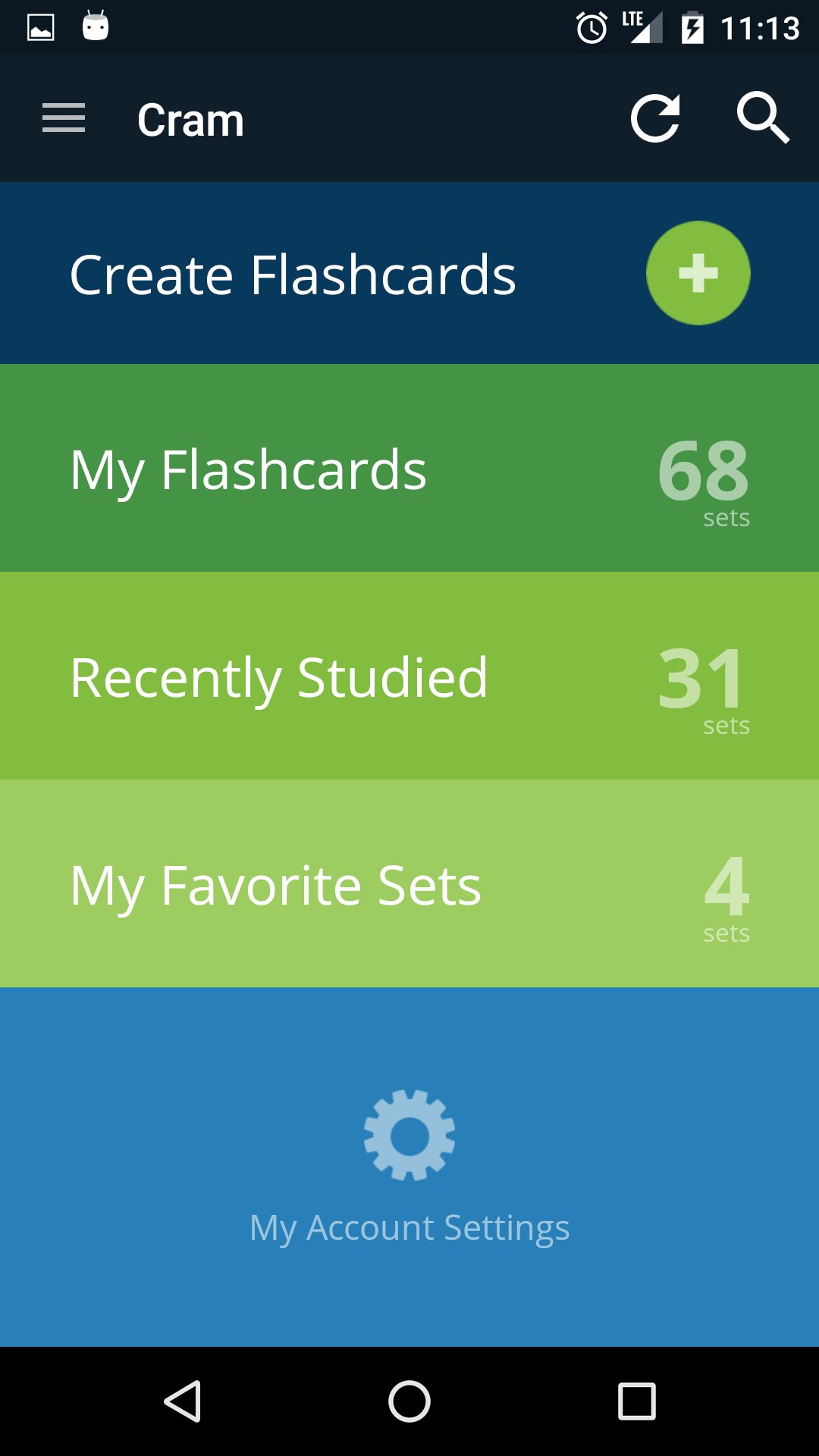Viewport: 819px width, 1456px height.
Task: Tap the Back navigation arrow
Action: pos(182,1400)
